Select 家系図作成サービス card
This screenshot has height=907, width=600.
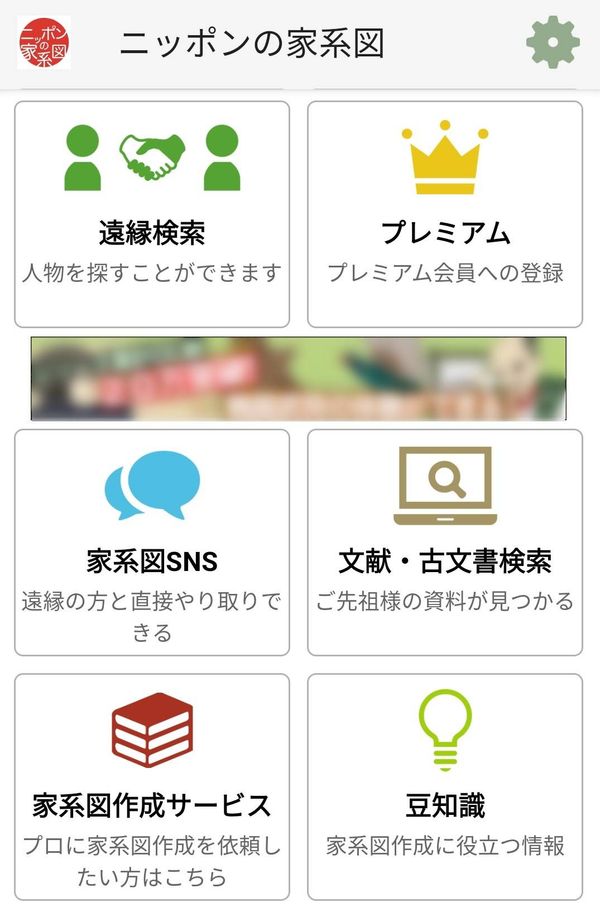point(152,787)
